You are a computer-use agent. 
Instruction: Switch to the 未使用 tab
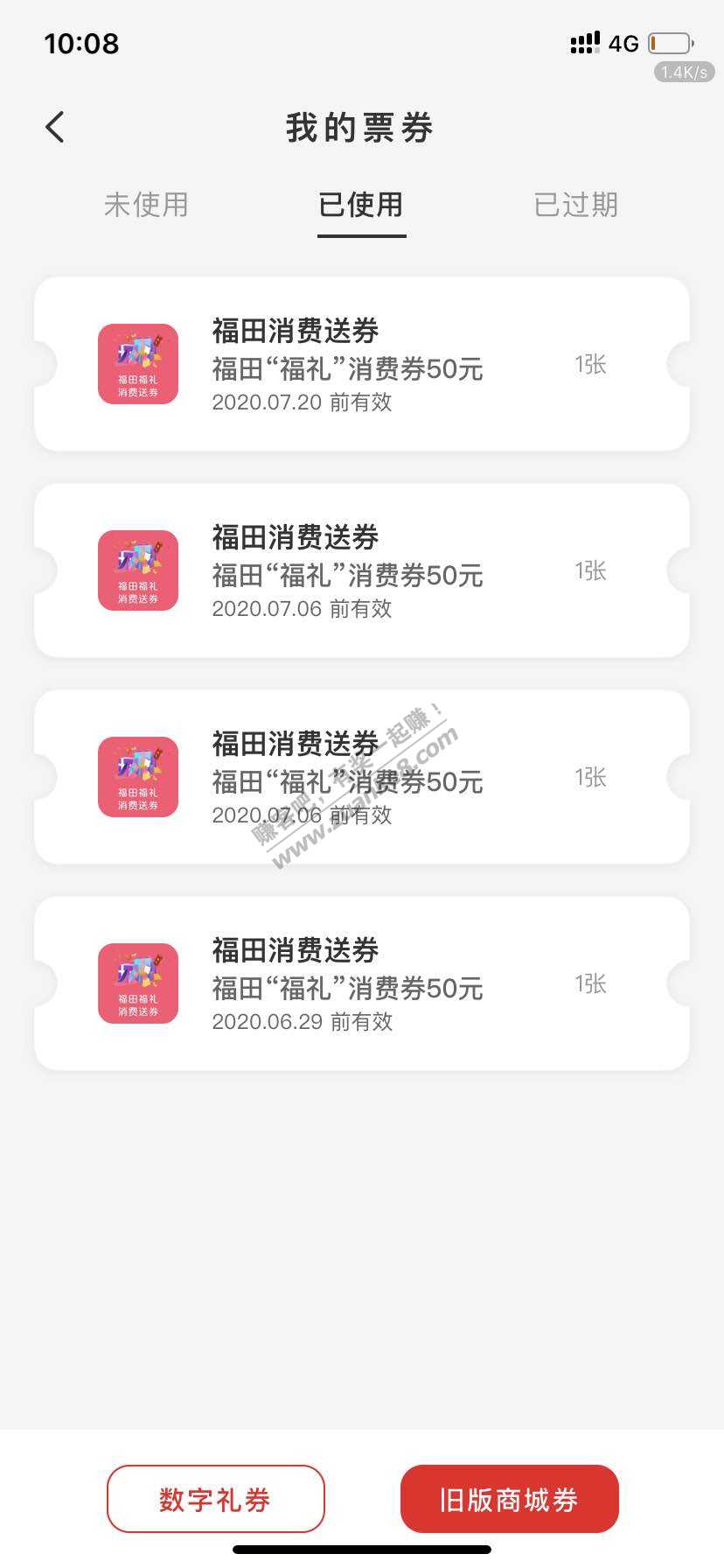146,205
